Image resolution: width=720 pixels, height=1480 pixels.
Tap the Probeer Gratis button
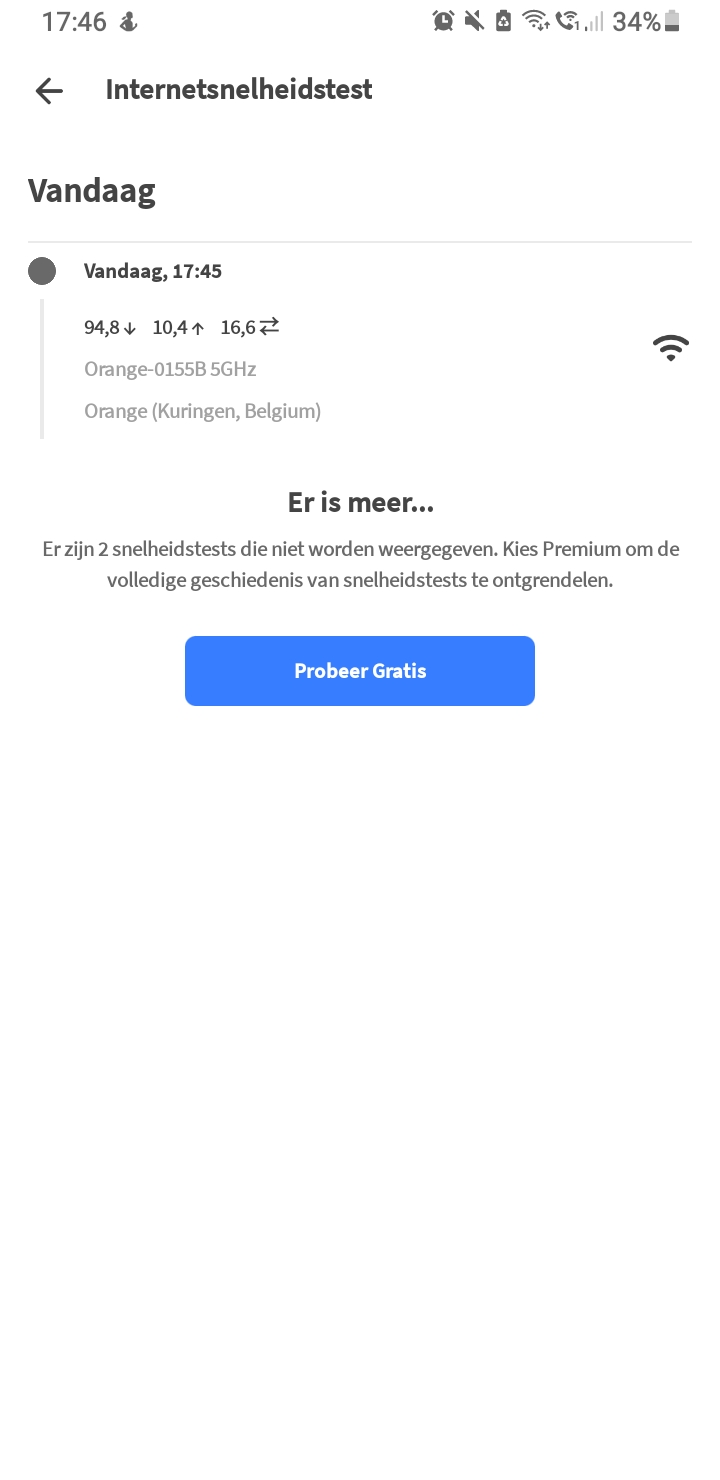coord(360,671)
